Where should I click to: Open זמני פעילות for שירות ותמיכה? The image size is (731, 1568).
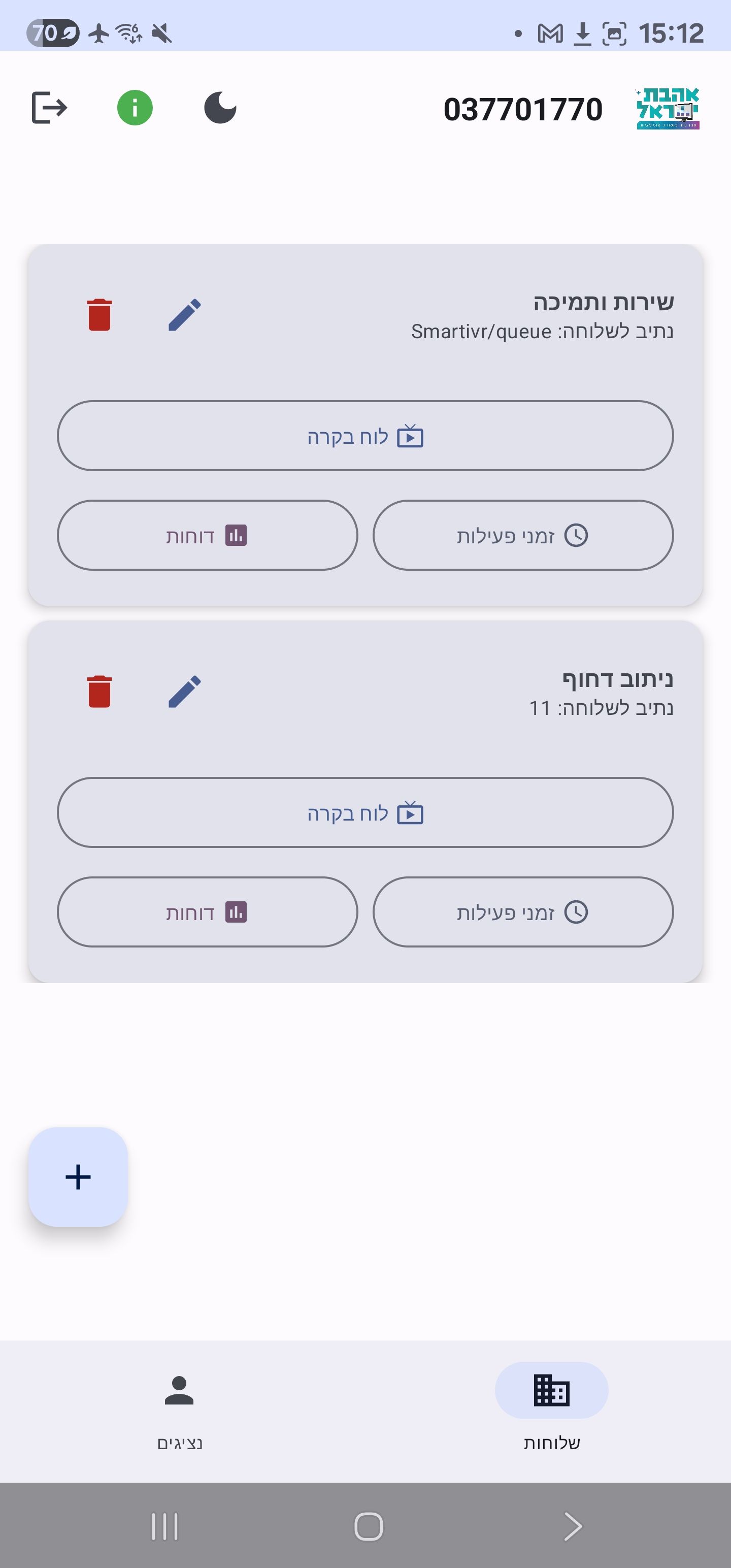tap(523, 536)
